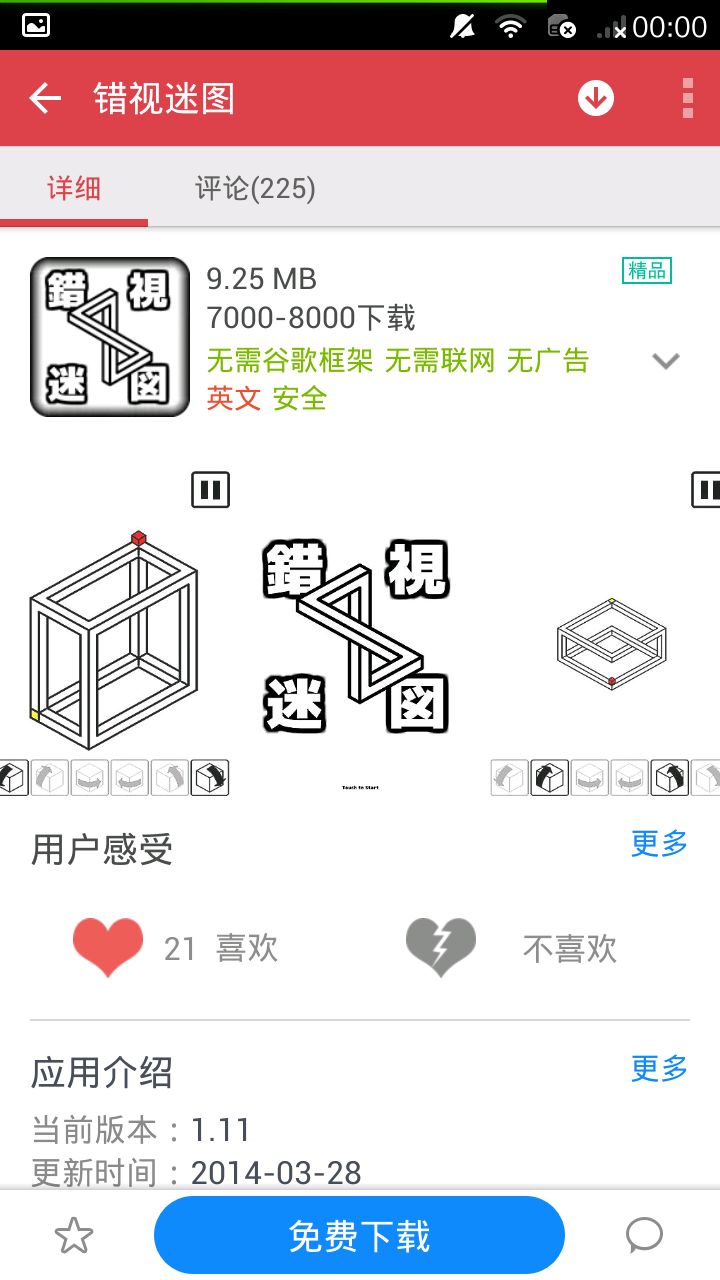The width and height of the screenshot is (720, 1280).
Task: Open the download manager icon
Action: (x=596, y=98)
